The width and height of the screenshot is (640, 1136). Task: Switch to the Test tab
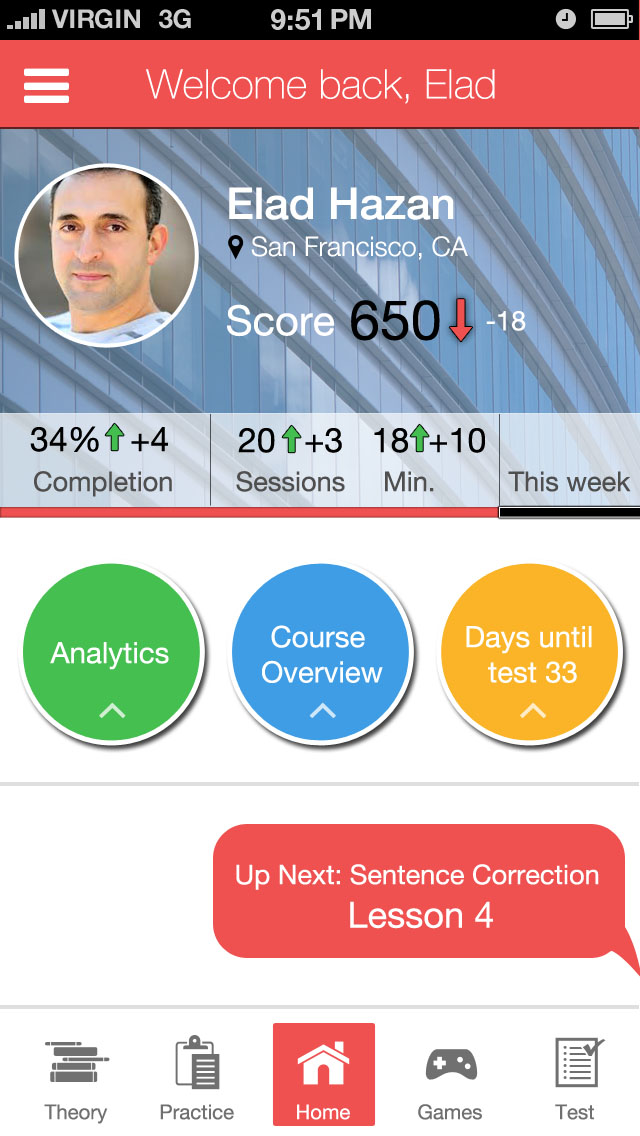(x=576, y=1077)
